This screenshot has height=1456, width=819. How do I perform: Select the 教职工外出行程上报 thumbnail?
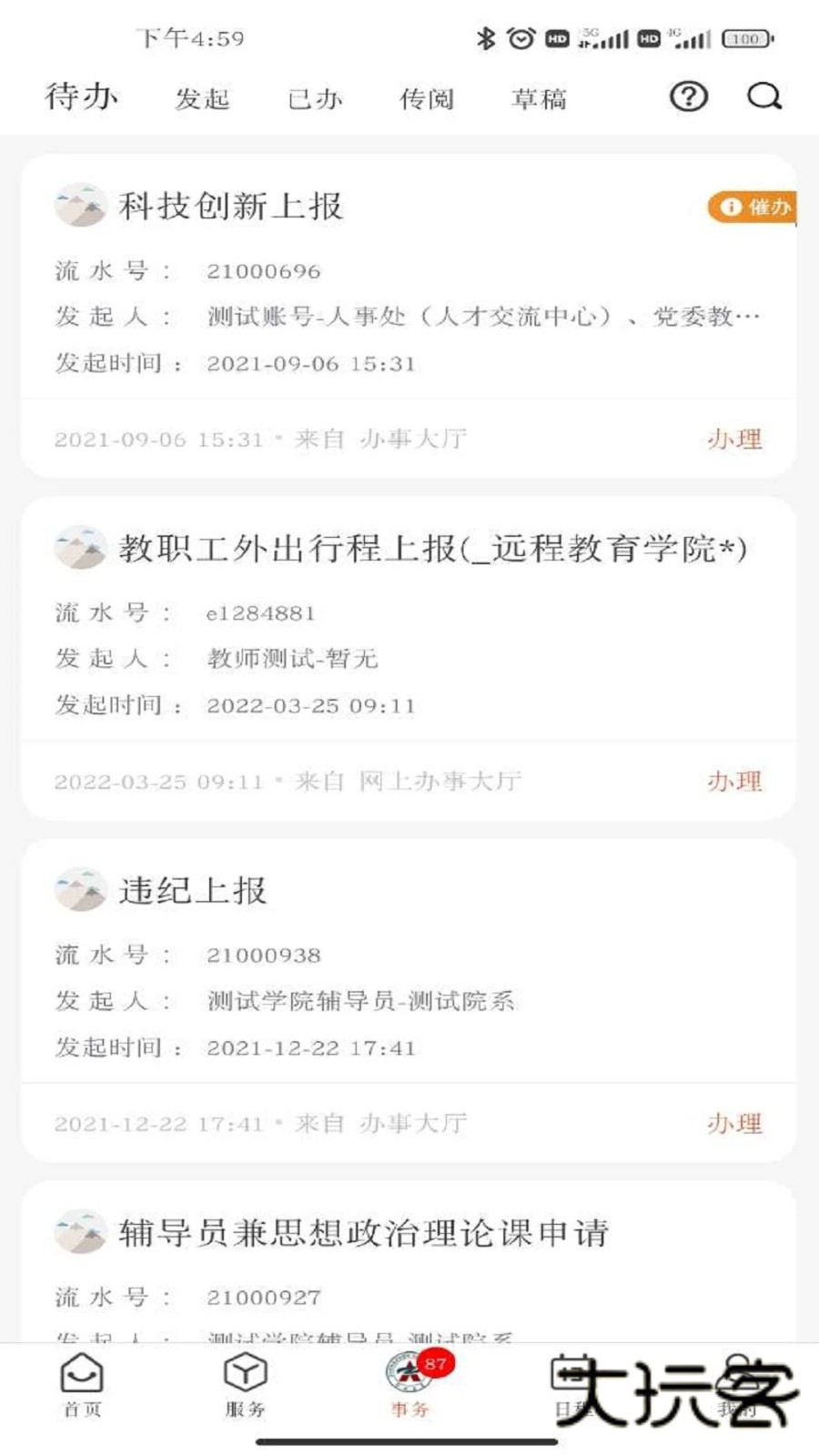pos(79,546)
